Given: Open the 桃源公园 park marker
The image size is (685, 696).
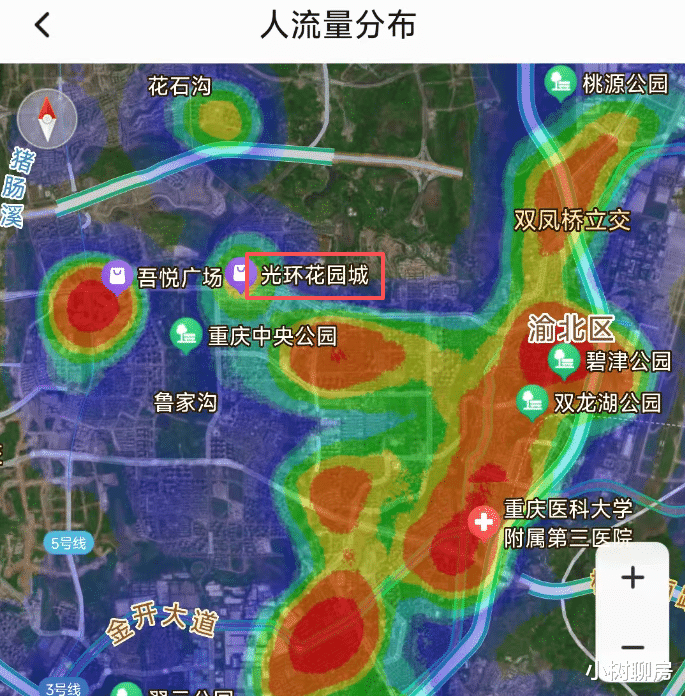Looking at the screenshot, I should [x=560, y=83].
